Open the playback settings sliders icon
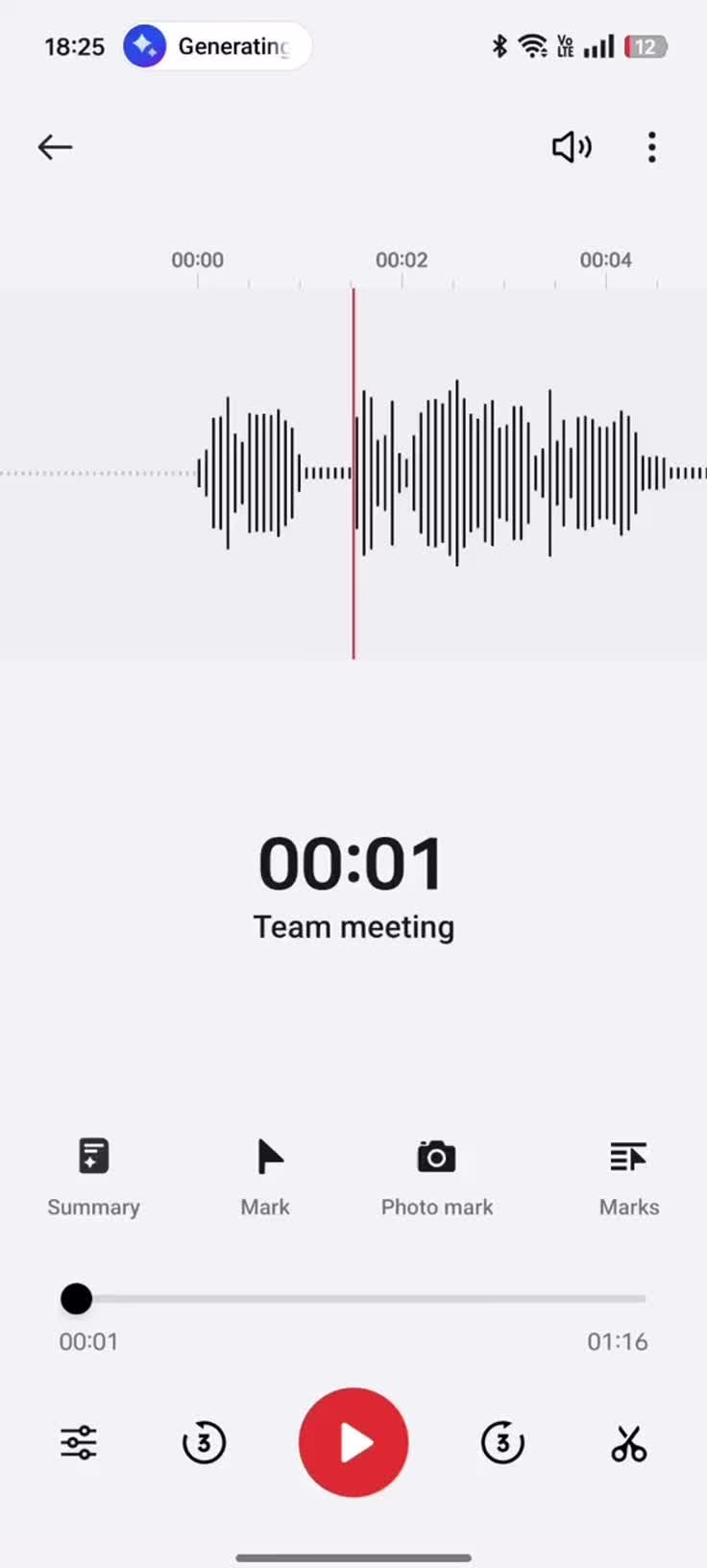This screenshot has height=1568, width=707. [79, 1442]
